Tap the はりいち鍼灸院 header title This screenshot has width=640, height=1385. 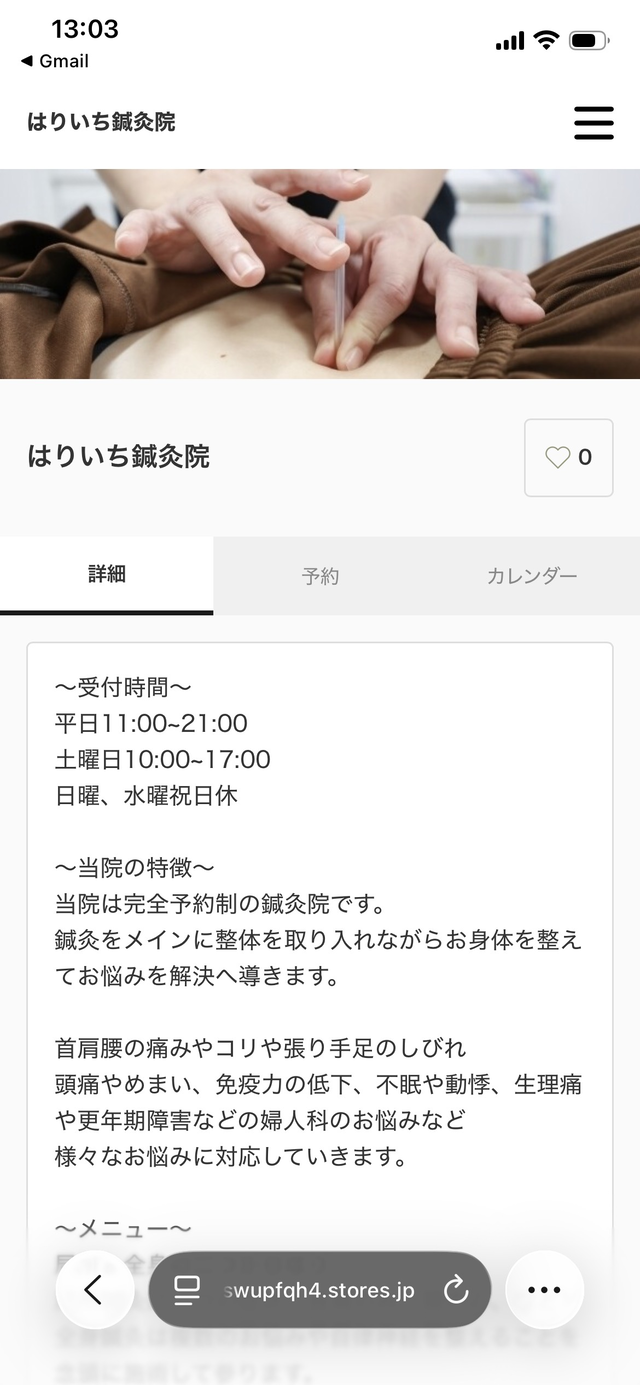click(x=101, y=122)
